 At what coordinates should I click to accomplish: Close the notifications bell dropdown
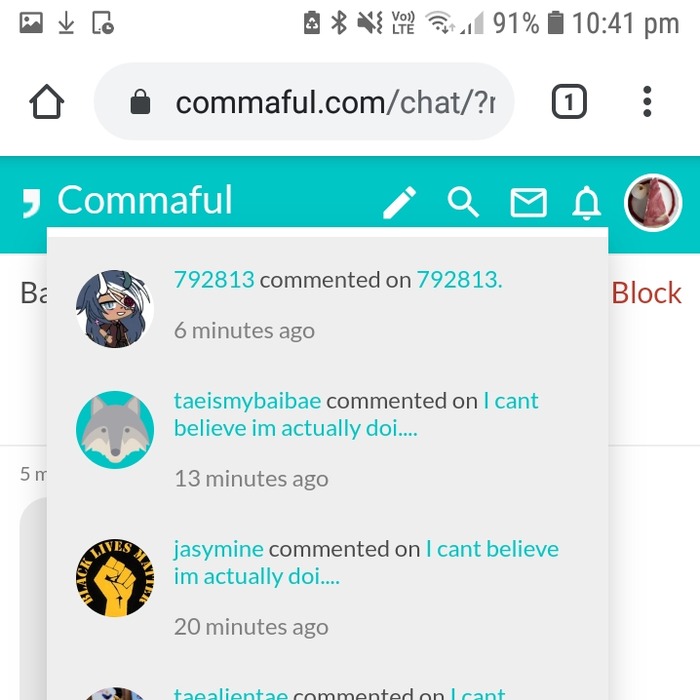pyautogui.click(x=586, y=203)
